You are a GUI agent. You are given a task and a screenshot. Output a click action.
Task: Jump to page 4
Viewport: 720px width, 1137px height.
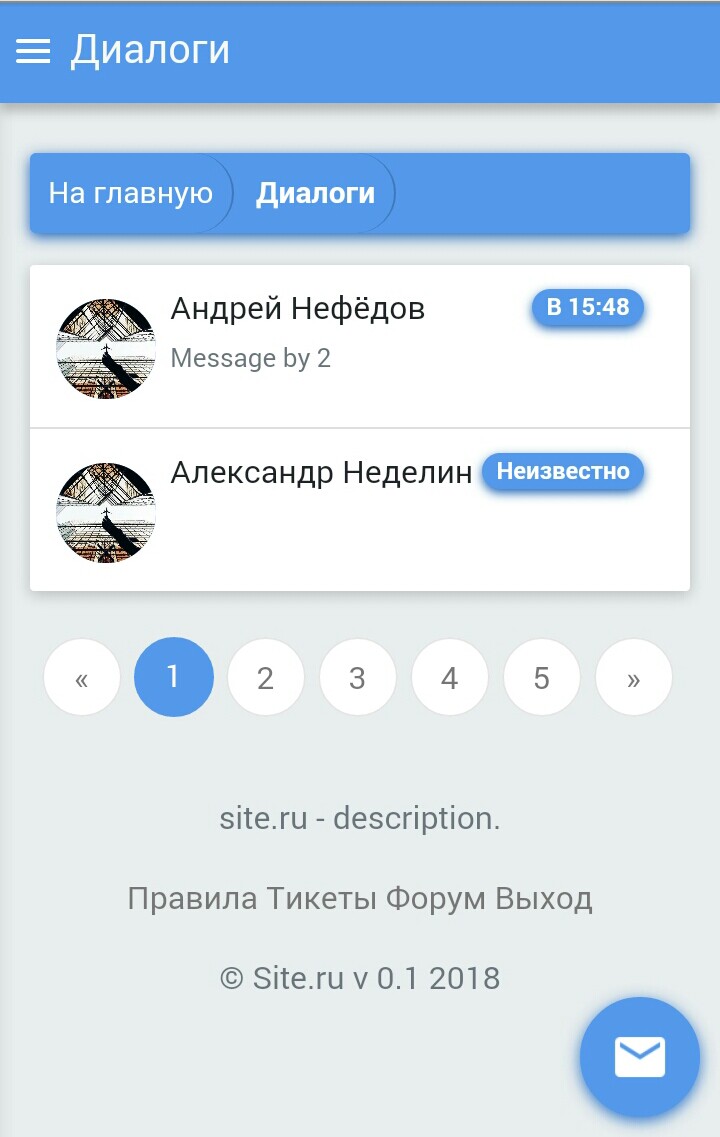point(449,678)
